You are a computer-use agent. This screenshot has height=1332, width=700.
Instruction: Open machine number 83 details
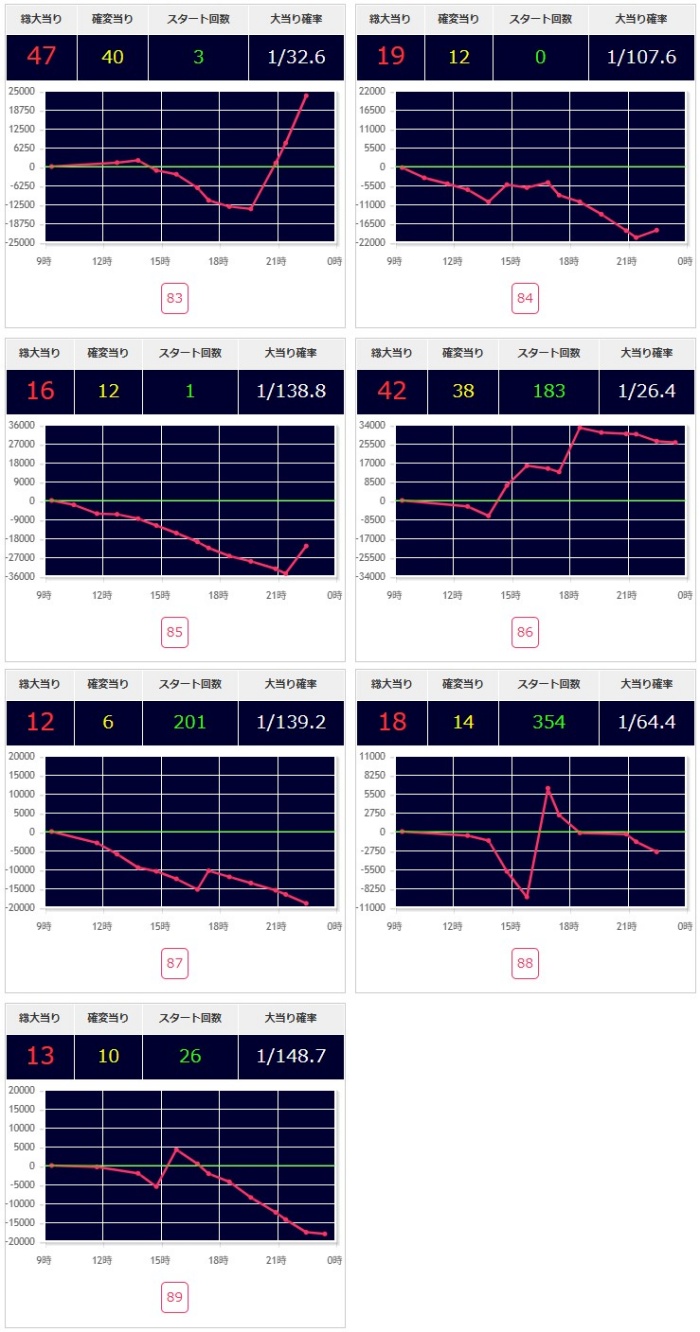175,298
